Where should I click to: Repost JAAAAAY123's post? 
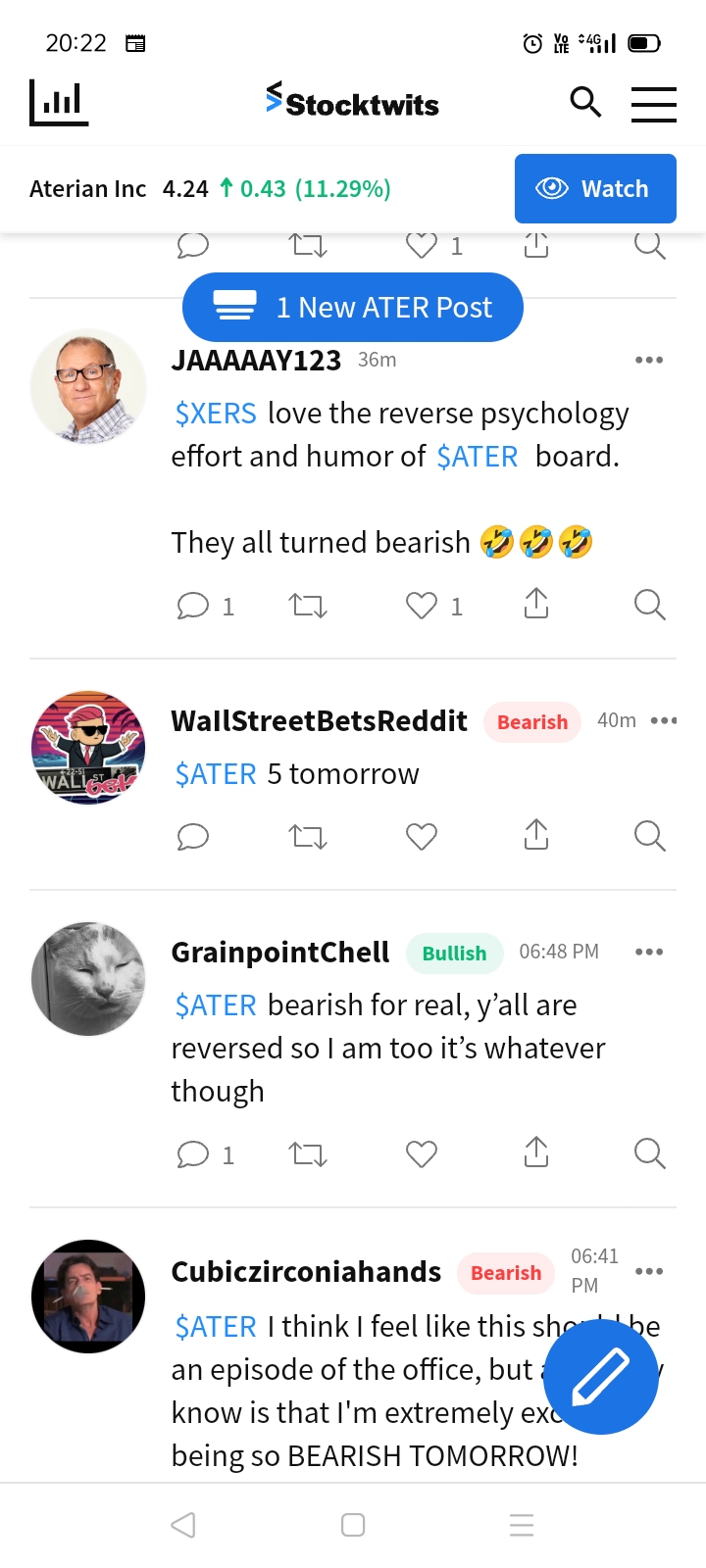(308, 606)
